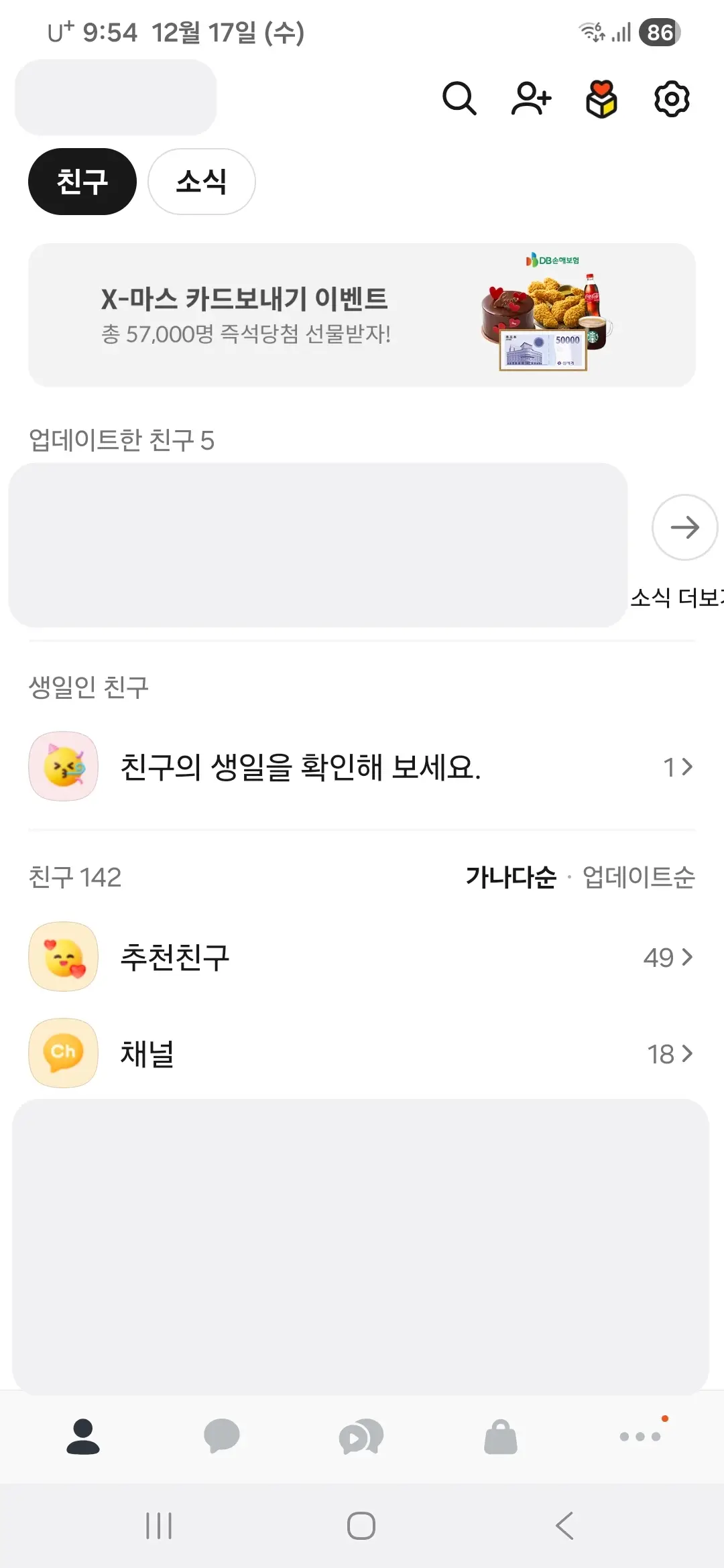Sort friends by 업데이트순
Viewport: 724px width, 1568px height.
pos(637,877)
